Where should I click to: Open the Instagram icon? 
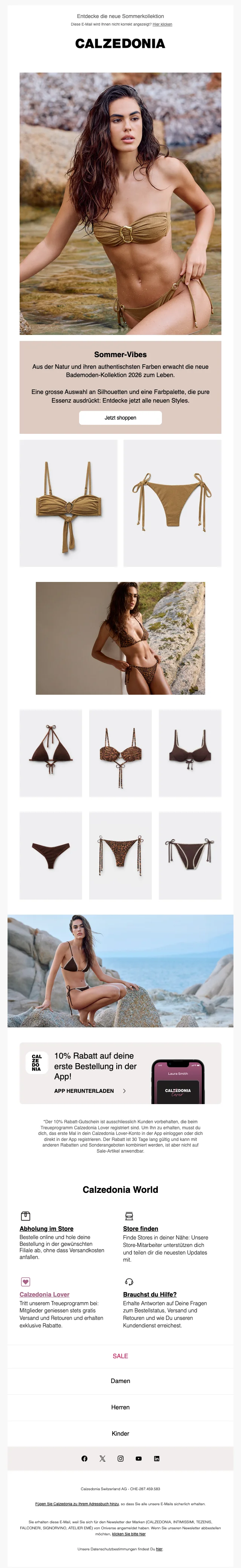click(x=120, y=1459)
